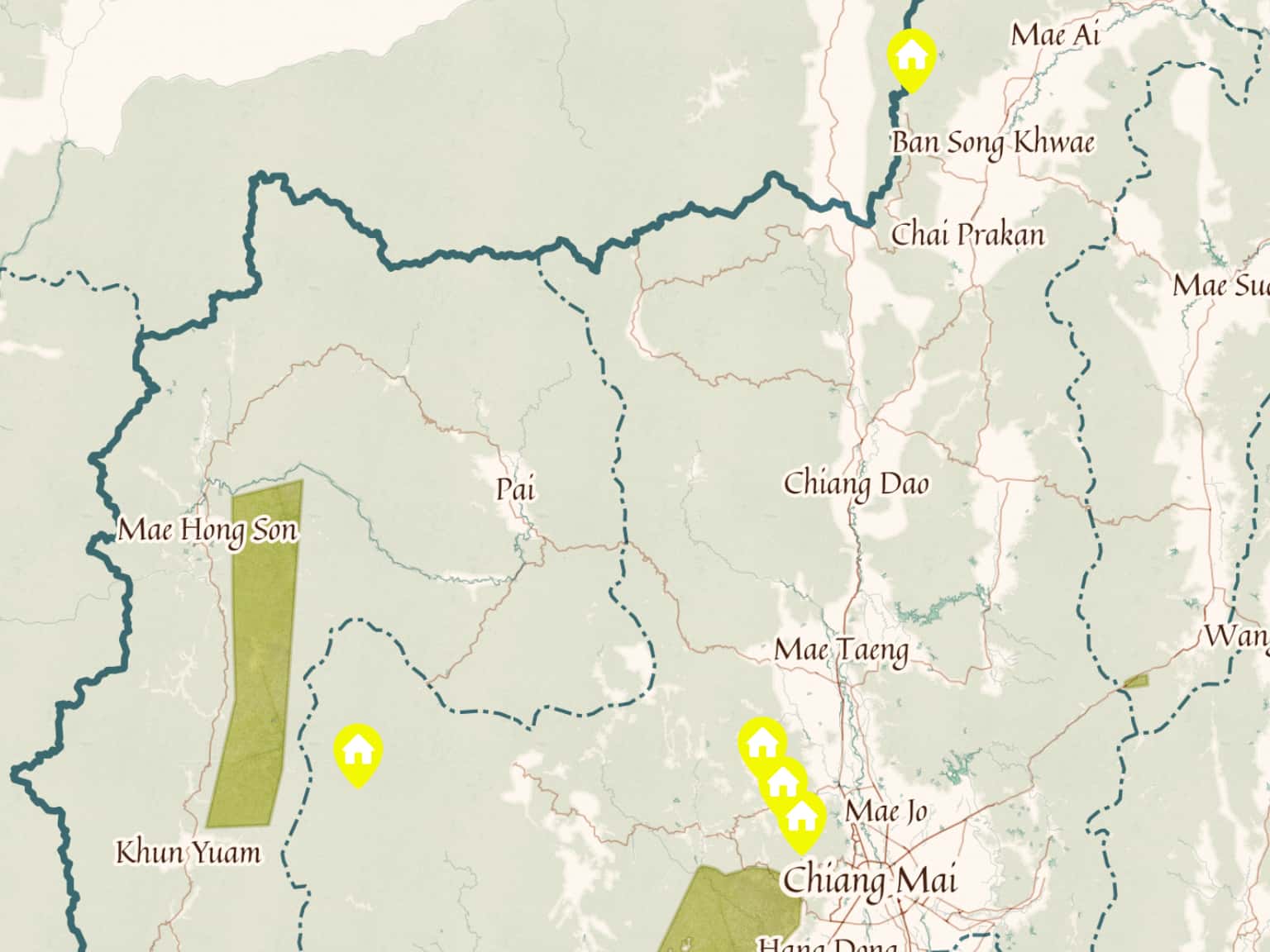Screen dimensions: 1270x952
Task: Open the house marker nearest Mae Taeng
Action: click(760, 742)
